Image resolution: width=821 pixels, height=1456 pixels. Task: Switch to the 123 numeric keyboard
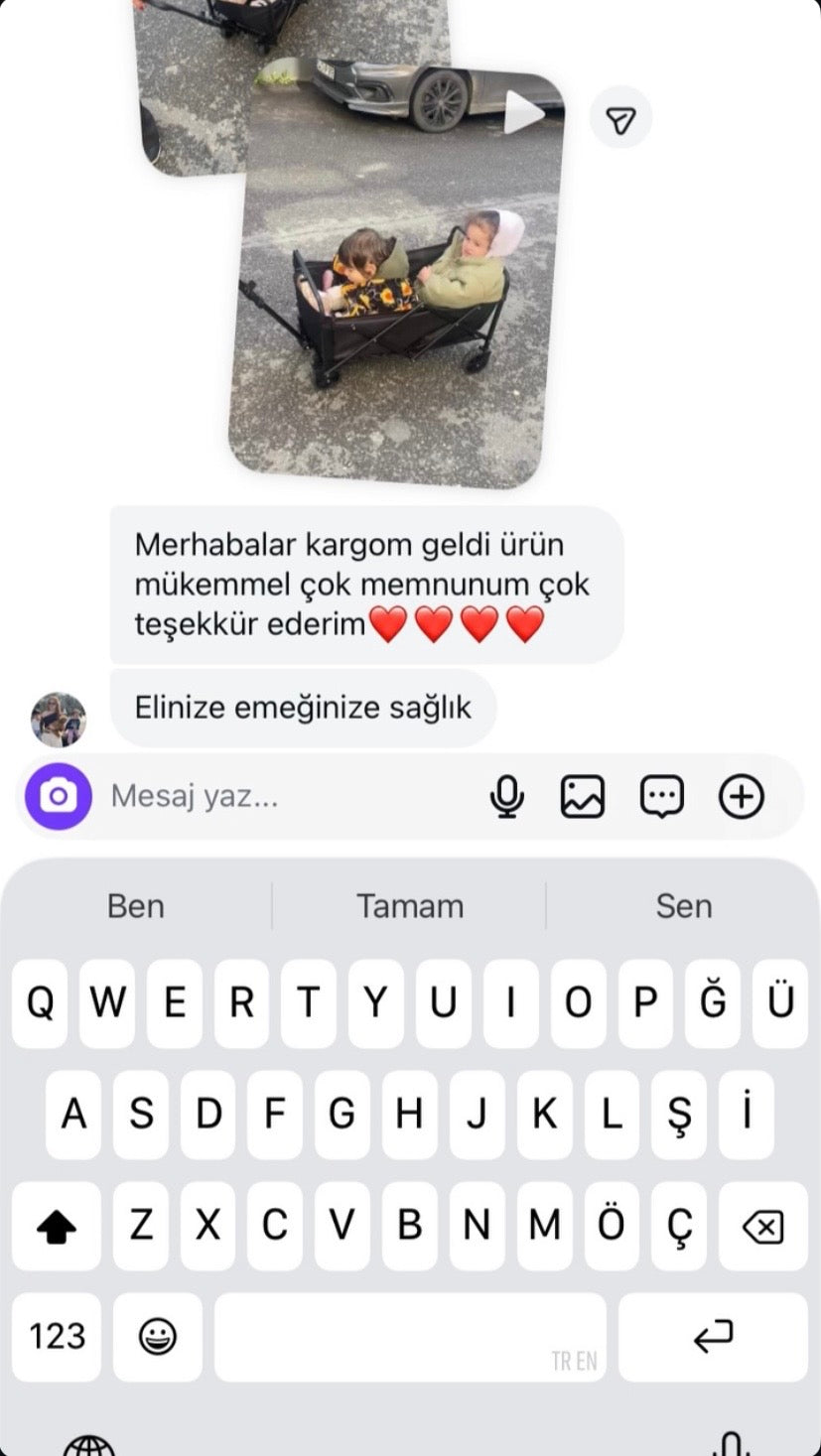pyautogui.click(x=57, y=1337)
